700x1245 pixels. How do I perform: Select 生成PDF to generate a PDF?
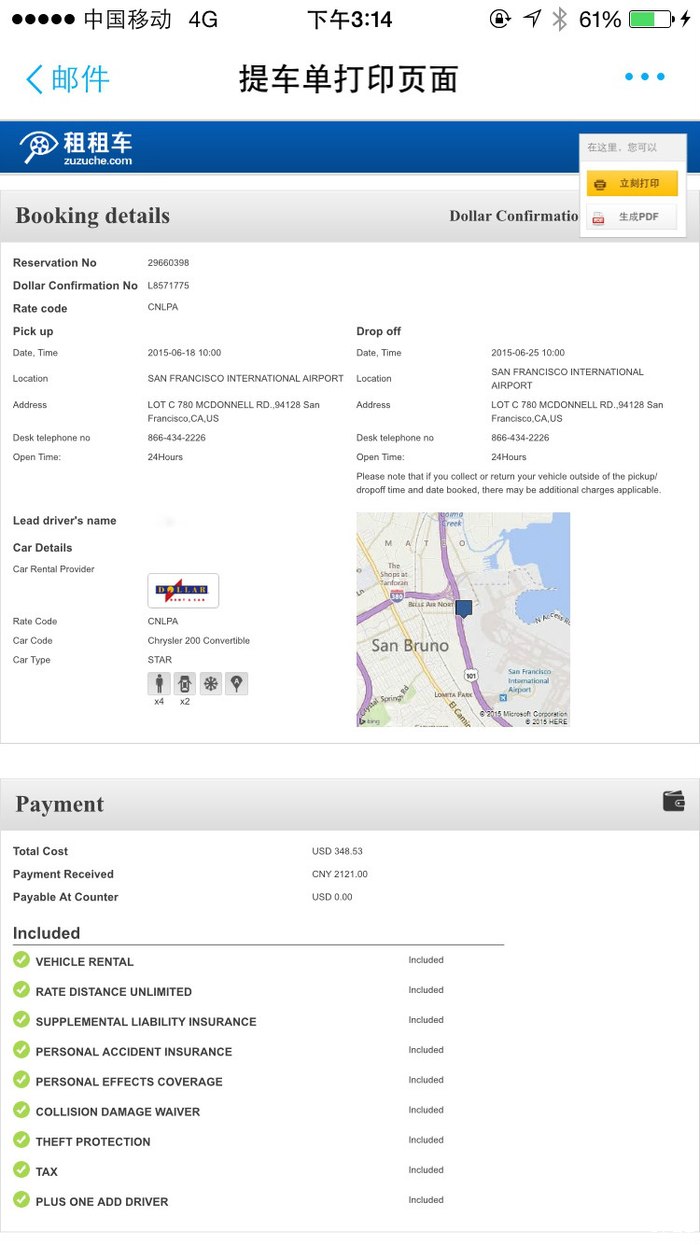632,217
